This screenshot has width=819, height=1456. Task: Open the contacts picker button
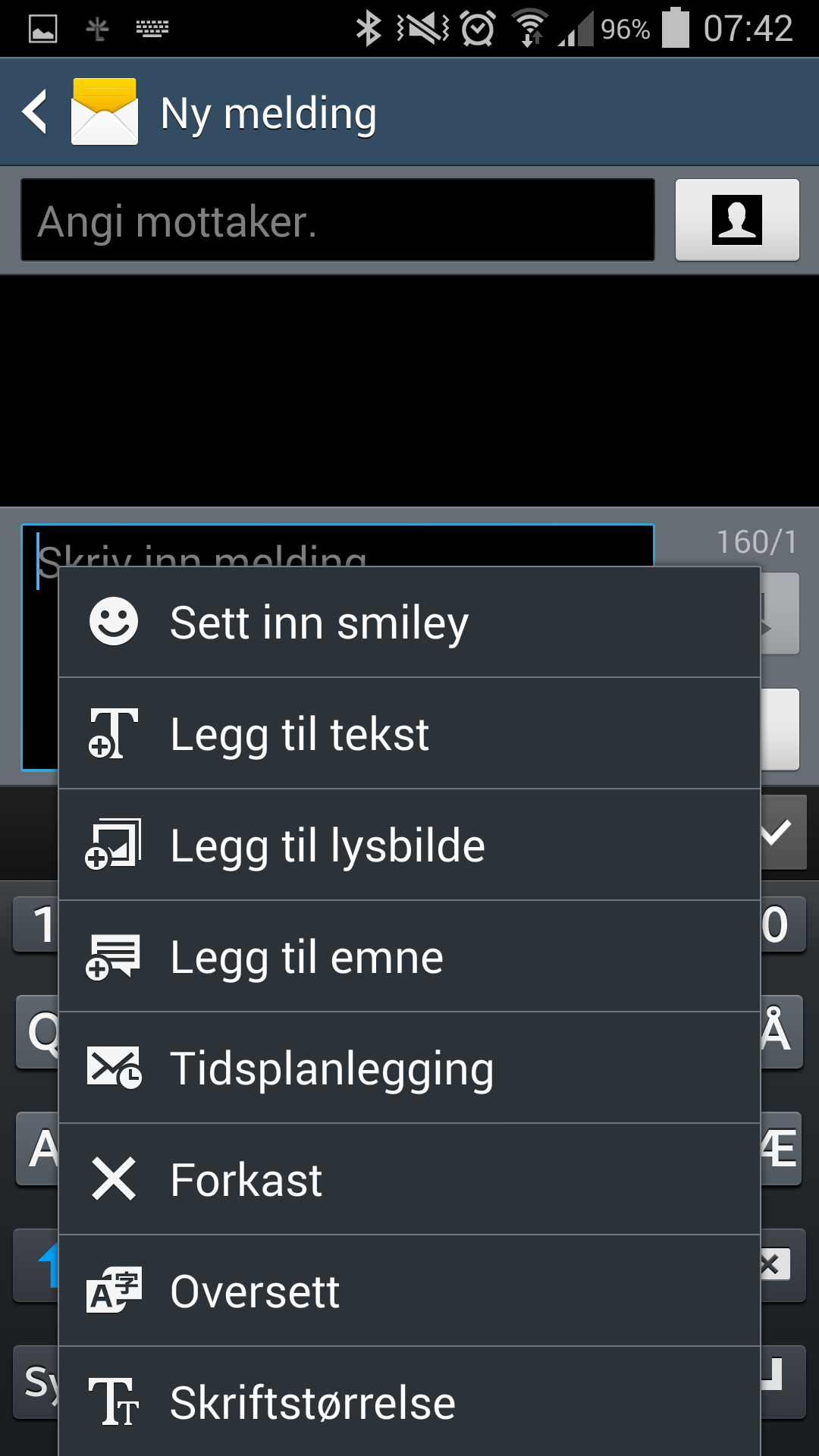(737, 220)
